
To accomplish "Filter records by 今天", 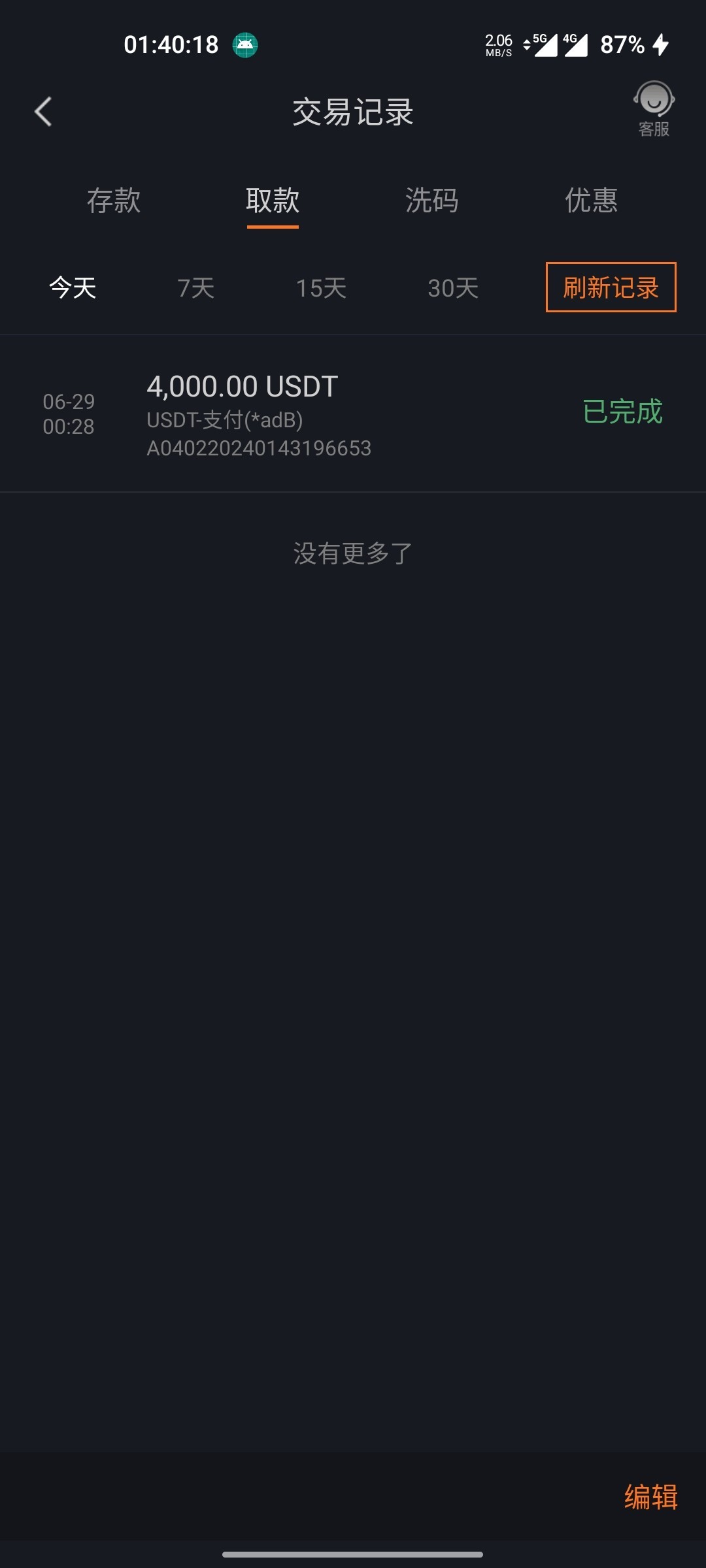I will point(73,288).
